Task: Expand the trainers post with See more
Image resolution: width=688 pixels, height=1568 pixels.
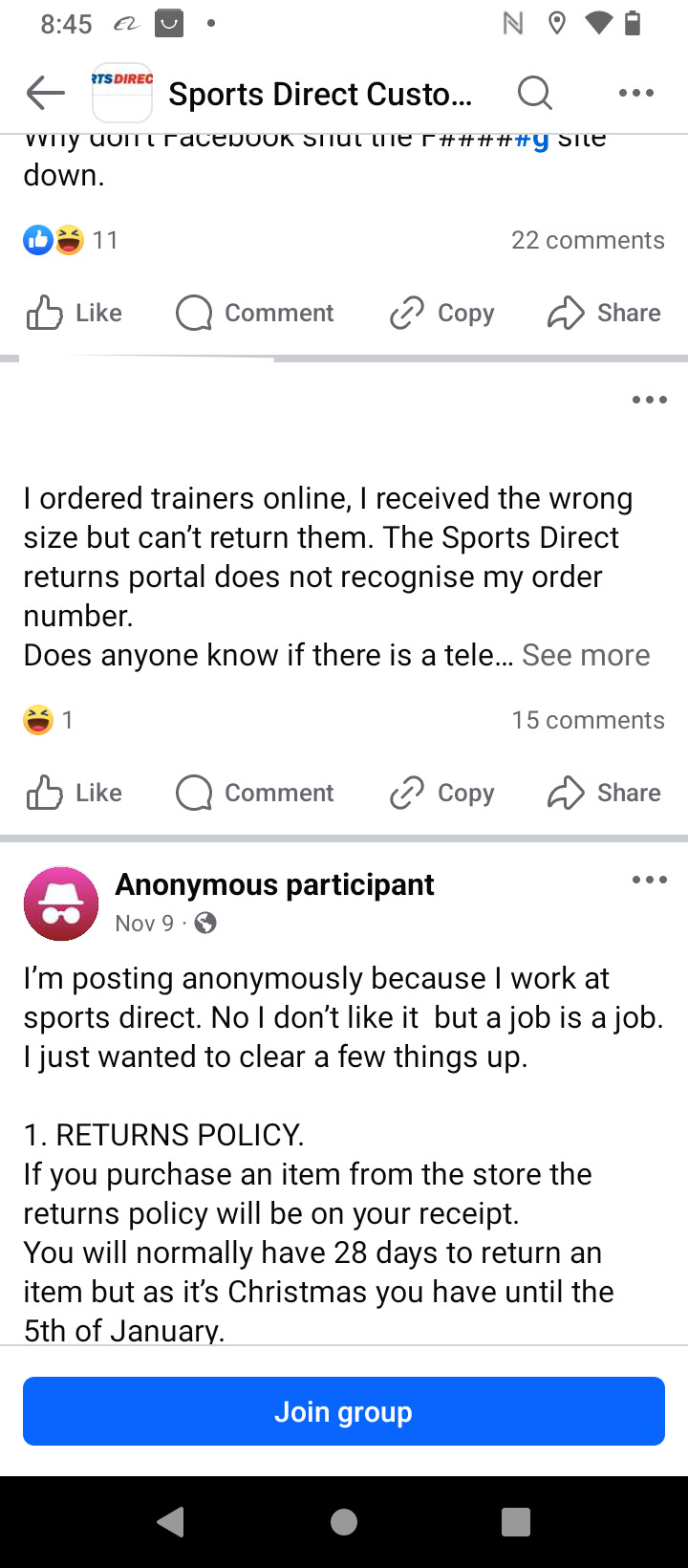Action: tap(586, 655)
